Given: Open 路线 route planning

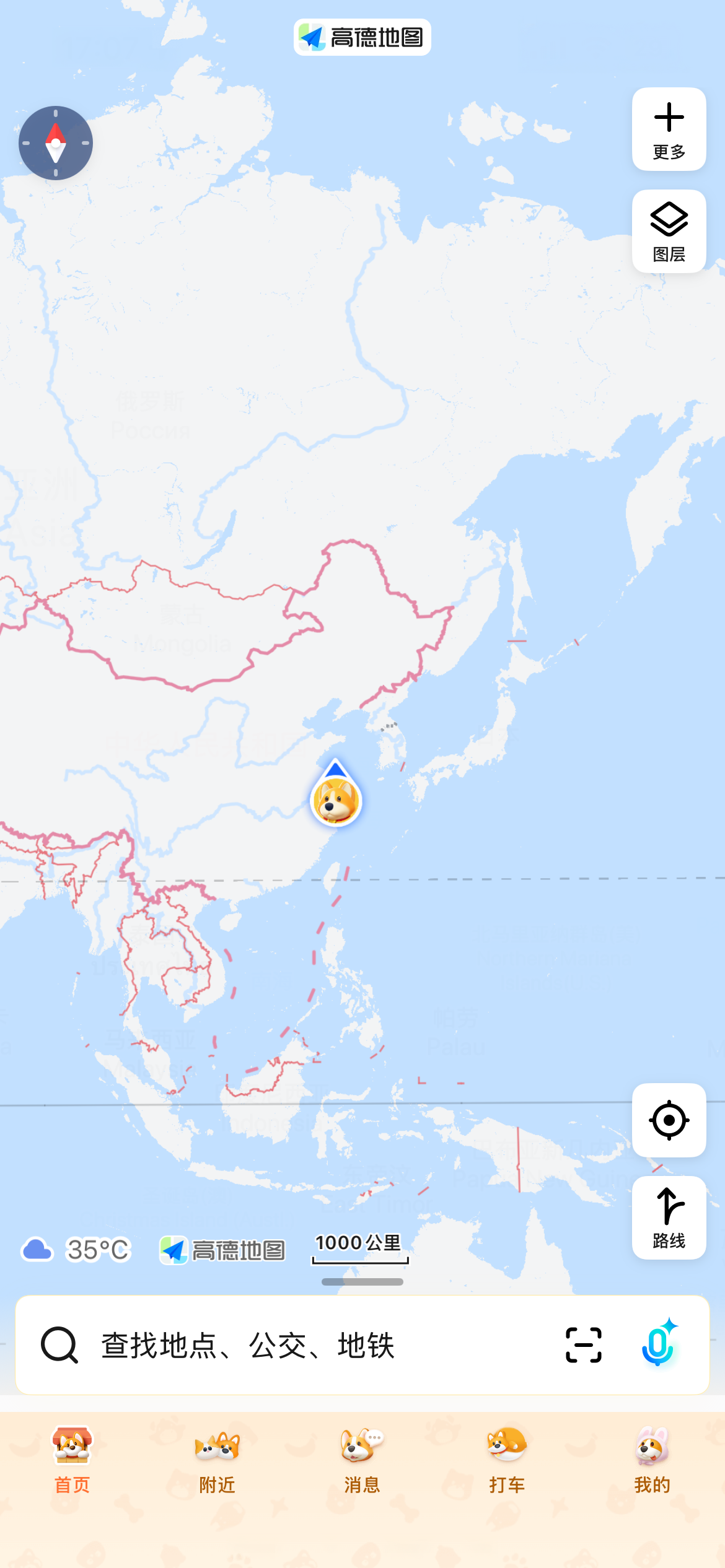Looking at the screenshot, I should (669, 1217).
